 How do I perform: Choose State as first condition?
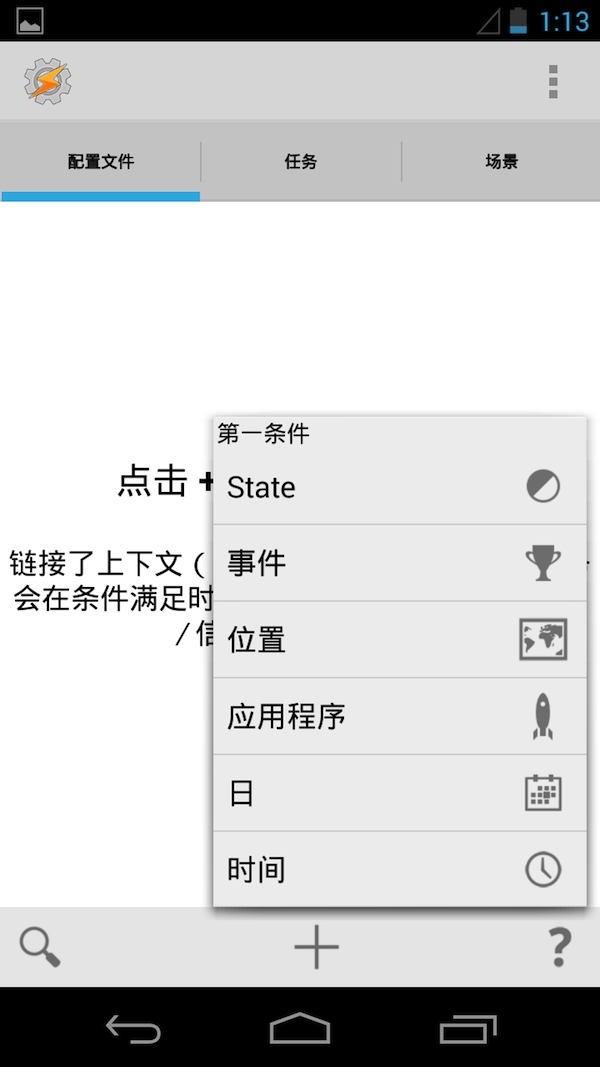(x=400, y=487)
